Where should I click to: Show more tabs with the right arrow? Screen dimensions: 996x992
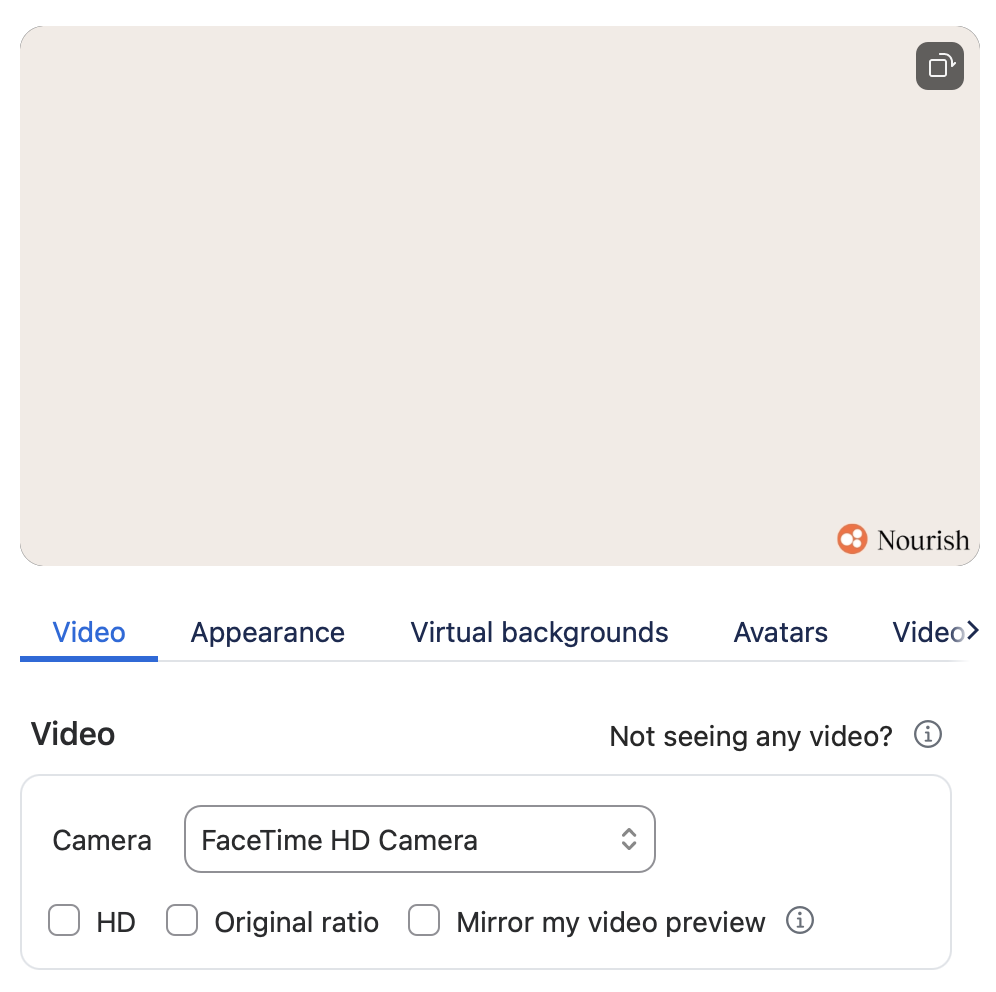coord(972,631)
